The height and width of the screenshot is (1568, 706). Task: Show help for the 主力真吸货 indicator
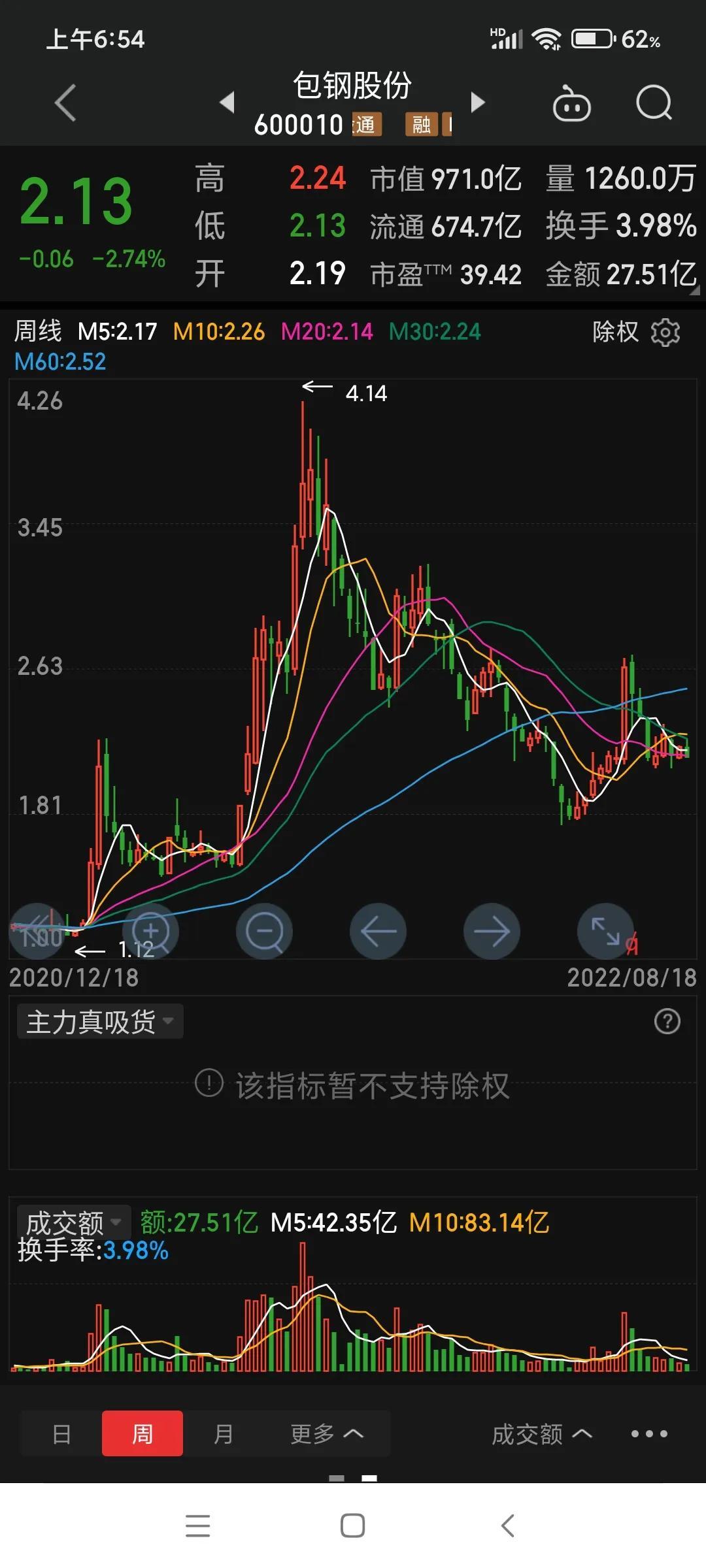[x=667, y=1021]
